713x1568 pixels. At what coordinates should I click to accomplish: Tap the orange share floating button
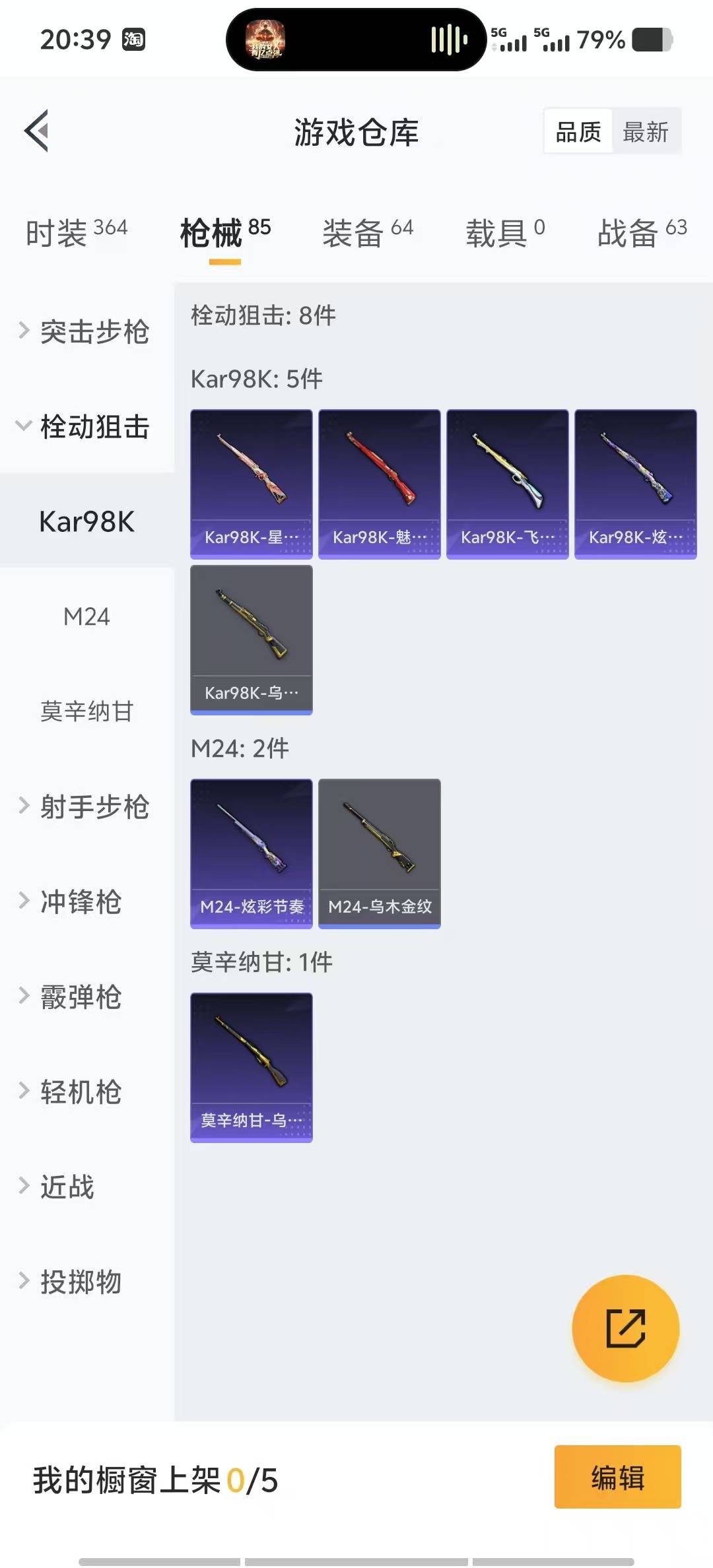(x=625, y=1328)
